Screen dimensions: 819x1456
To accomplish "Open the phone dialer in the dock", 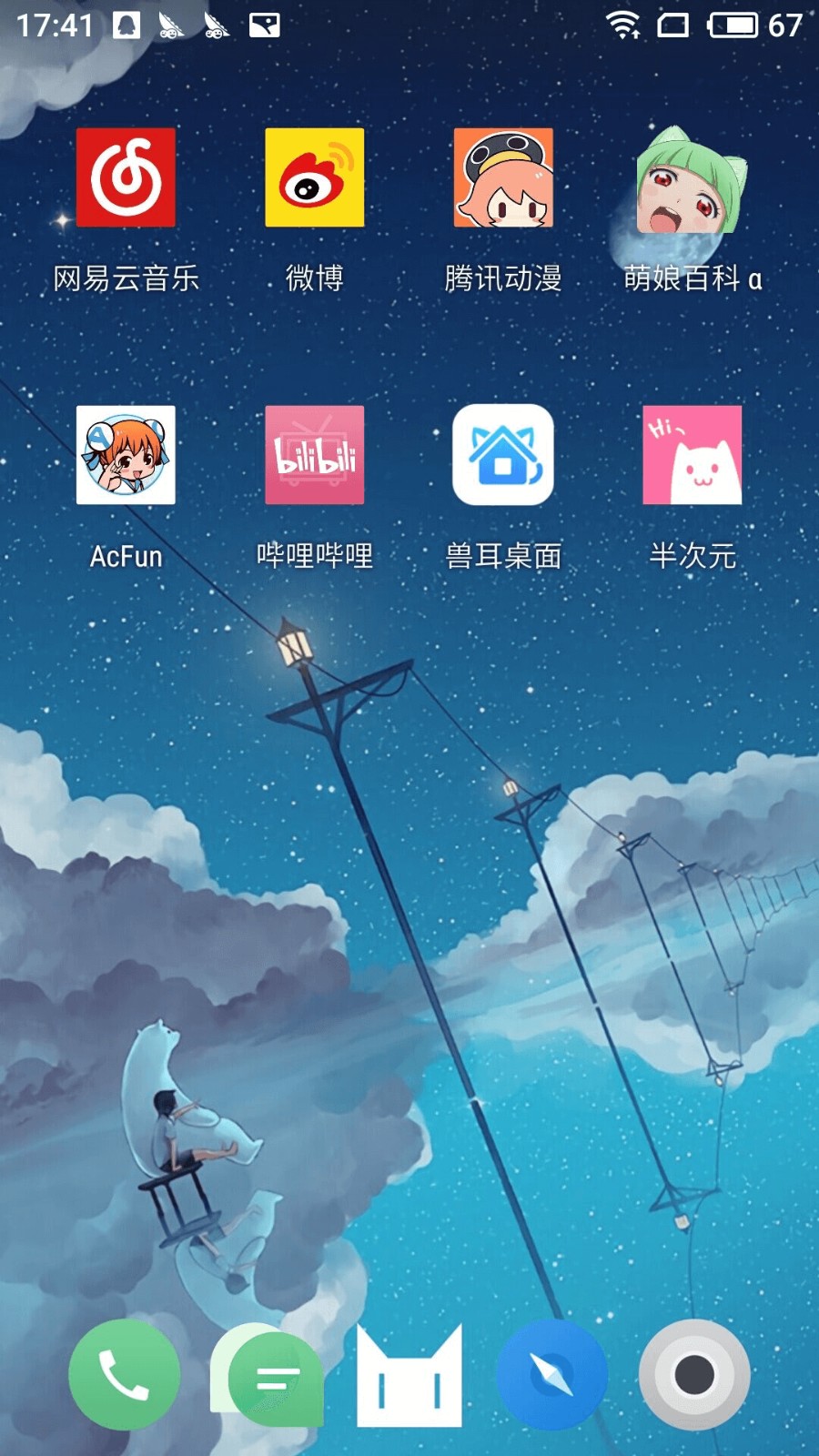I will click(124, 1375).
